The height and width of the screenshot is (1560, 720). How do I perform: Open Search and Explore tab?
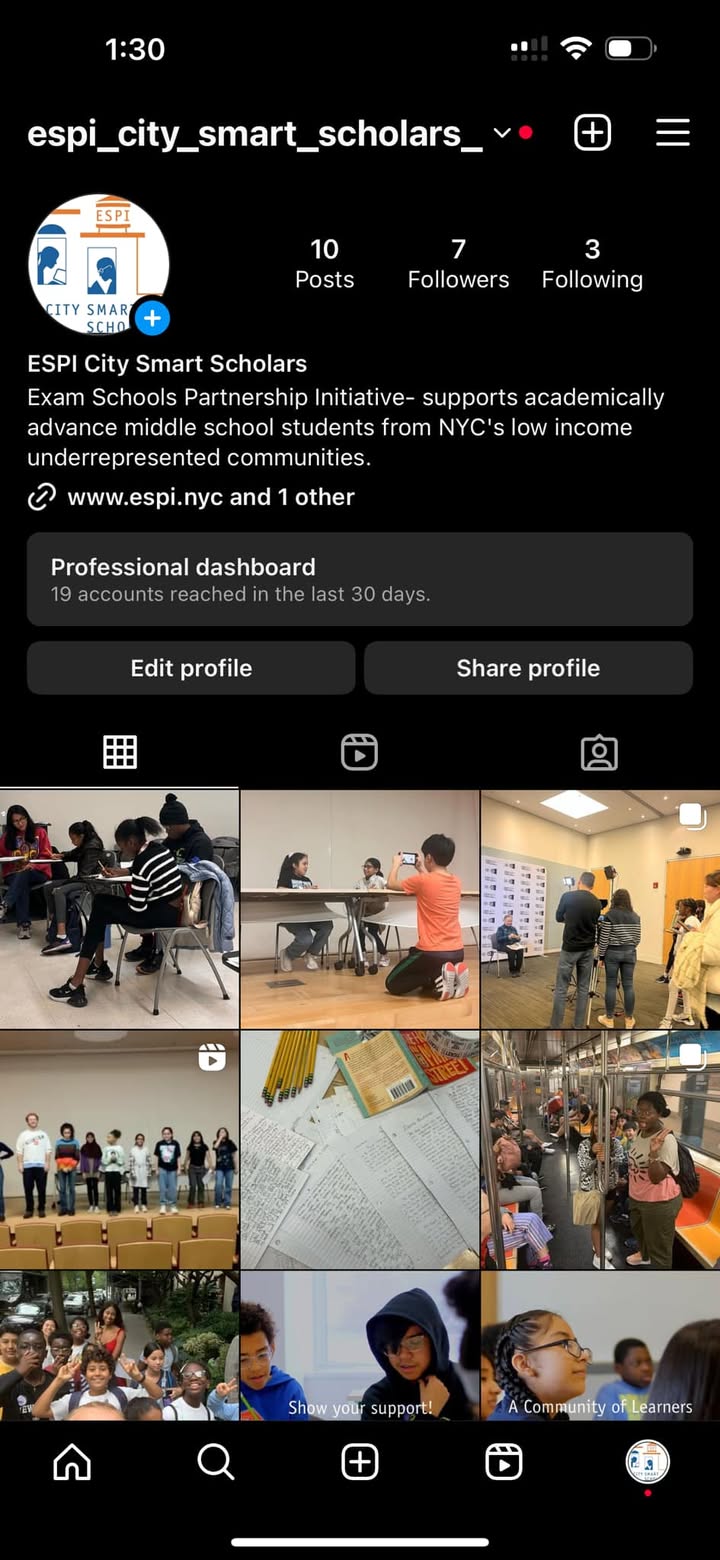point(215,1463)
